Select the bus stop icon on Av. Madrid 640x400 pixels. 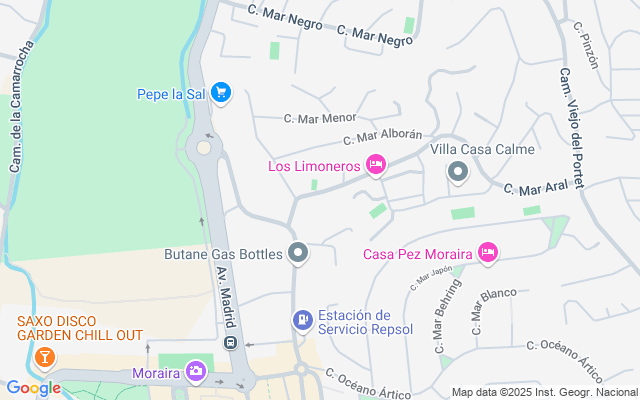tap(230, 343)
